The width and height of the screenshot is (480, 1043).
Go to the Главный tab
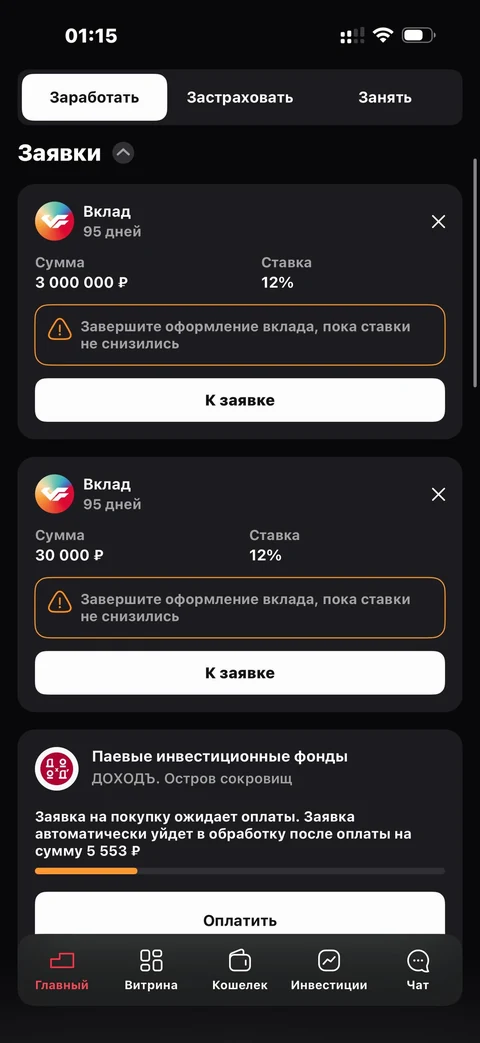tap(62, 970)
